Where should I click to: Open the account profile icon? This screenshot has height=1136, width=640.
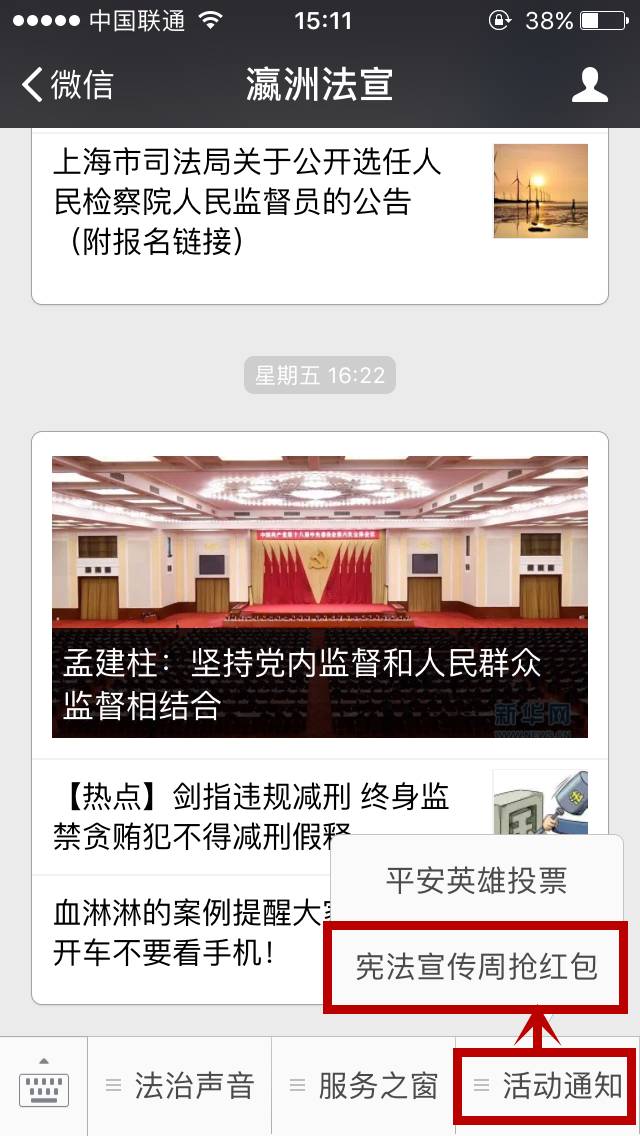click(x=589, y=85)
